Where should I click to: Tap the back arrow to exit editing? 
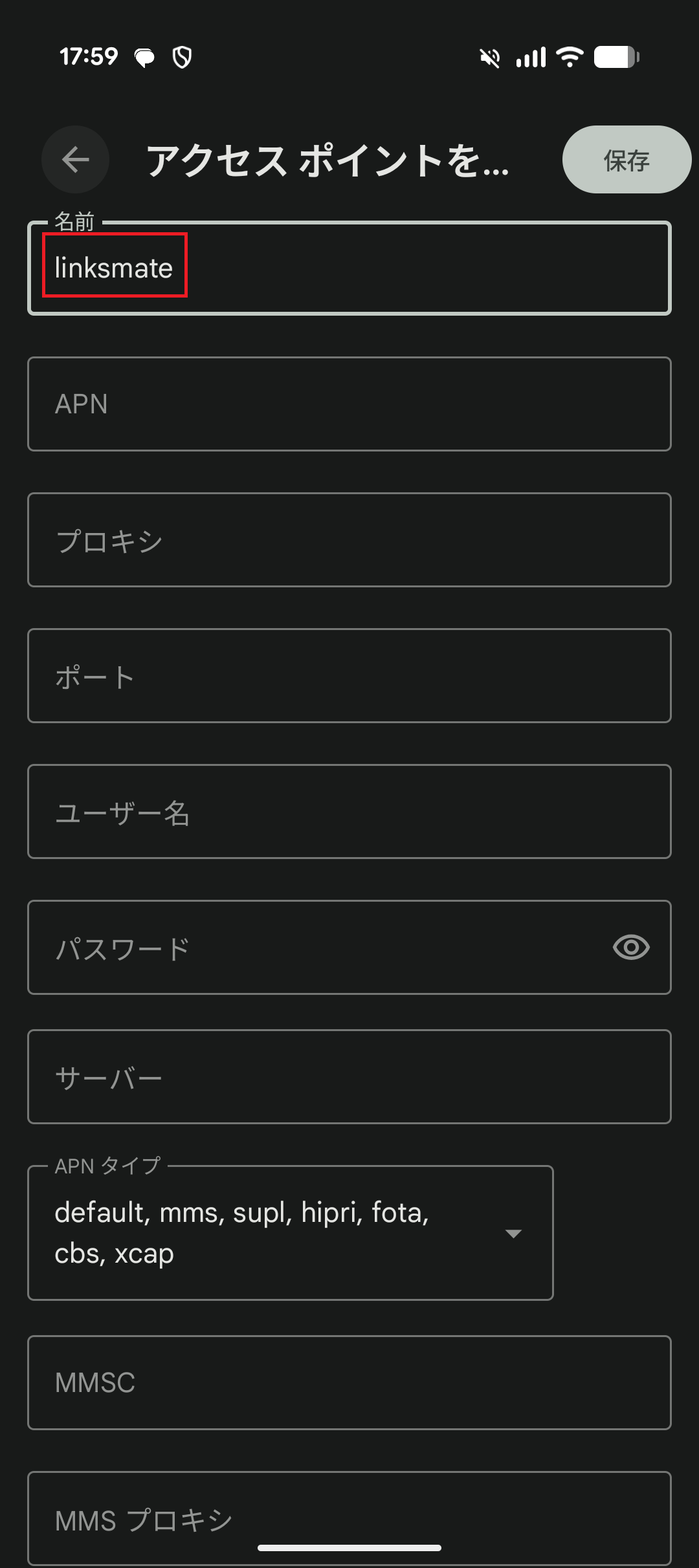pyautogui.click(x=75, y=159)
